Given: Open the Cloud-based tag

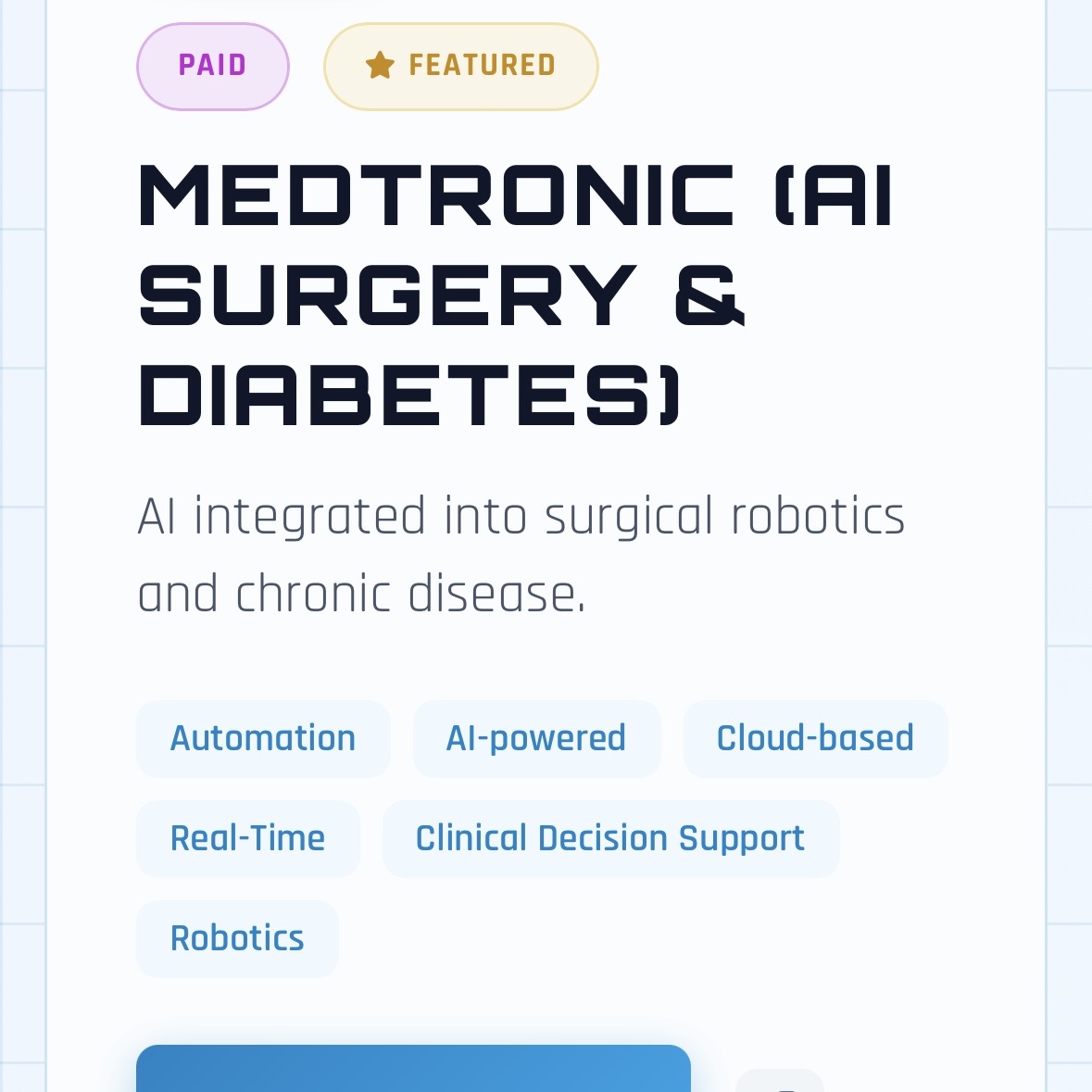Looking at the screenshot, I should click(x=815, y=738).
